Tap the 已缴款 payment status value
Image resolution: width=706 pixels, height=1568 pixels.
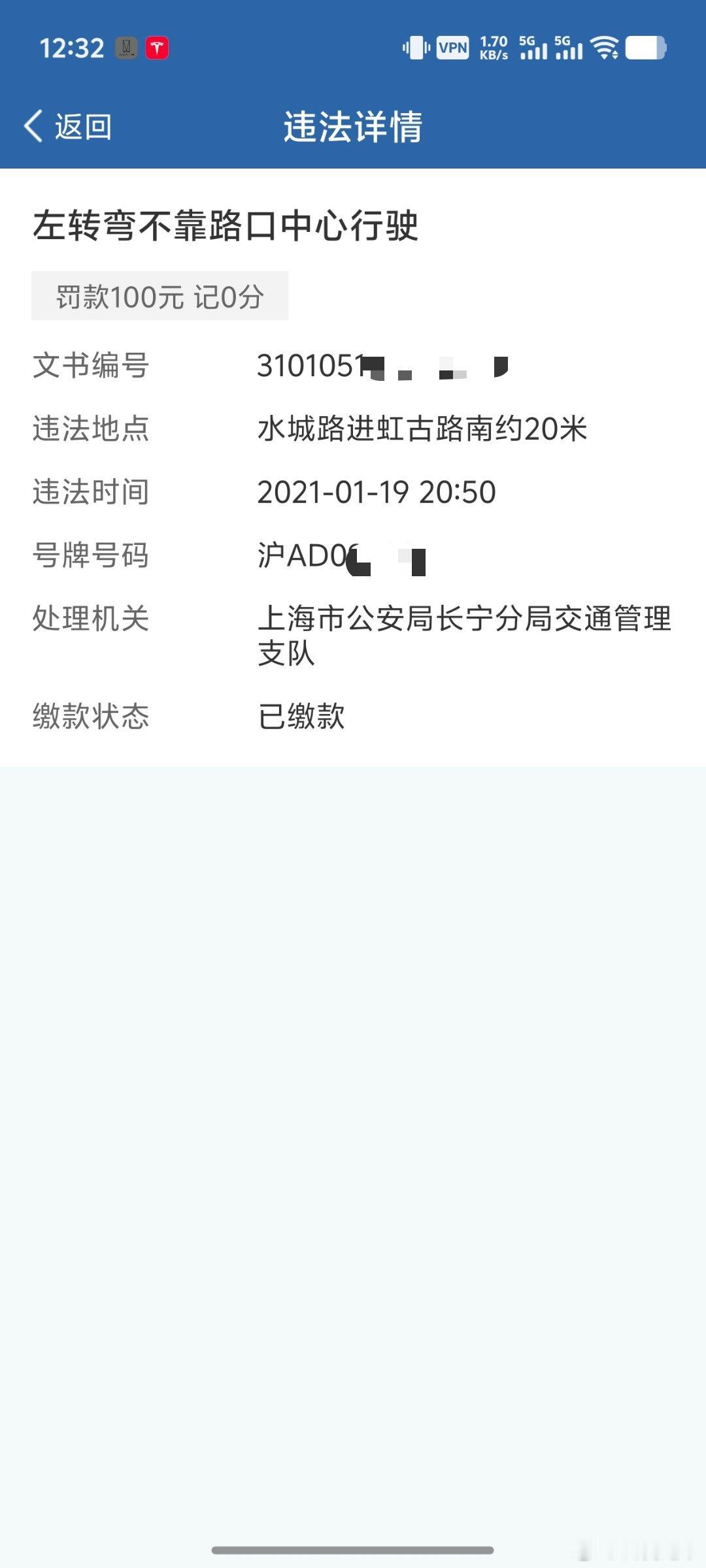pos(301,717)
